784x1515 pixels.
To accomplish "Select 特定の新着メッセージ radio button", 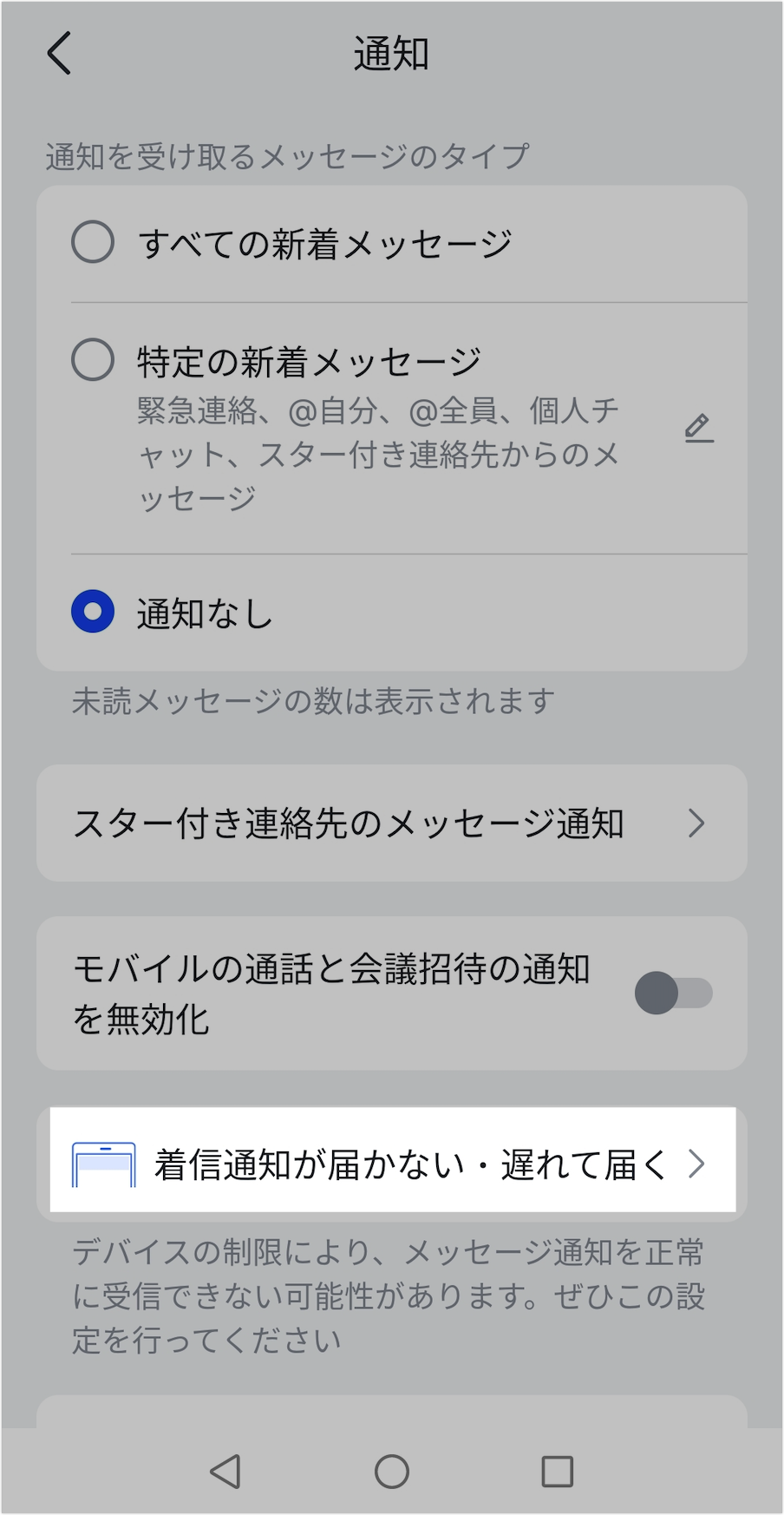I will point(93,357).
